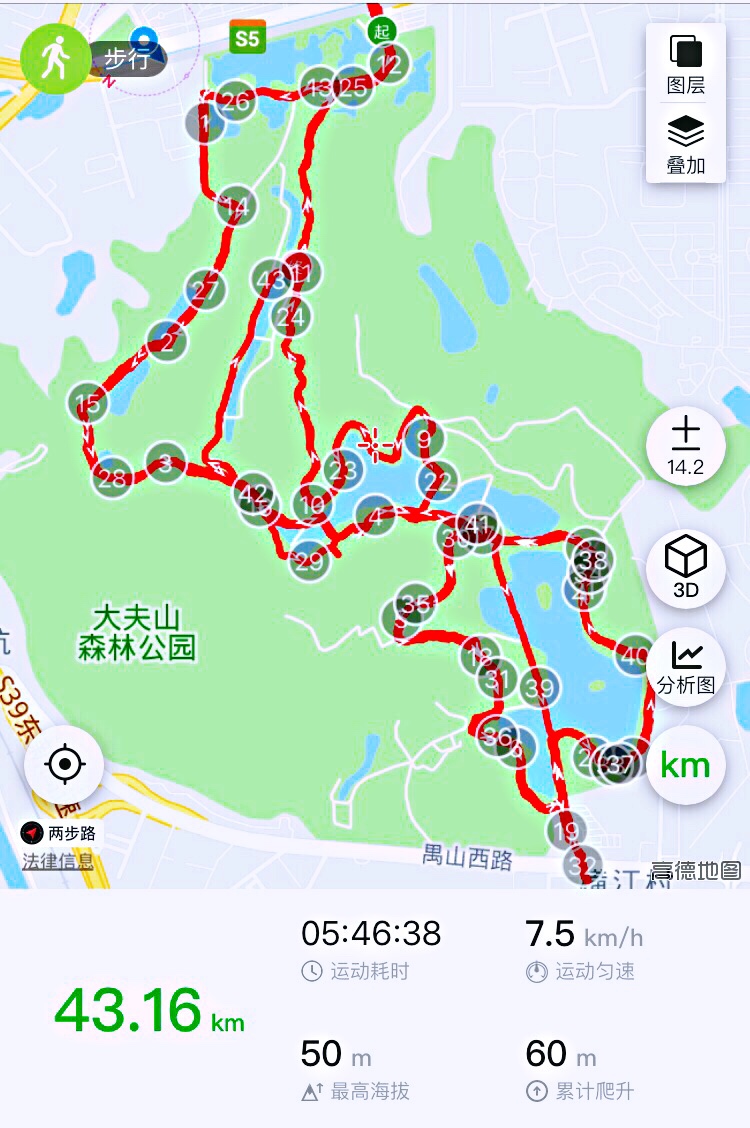
Task: Tap the 14.2 zoom level button
Action: (686, 446)
